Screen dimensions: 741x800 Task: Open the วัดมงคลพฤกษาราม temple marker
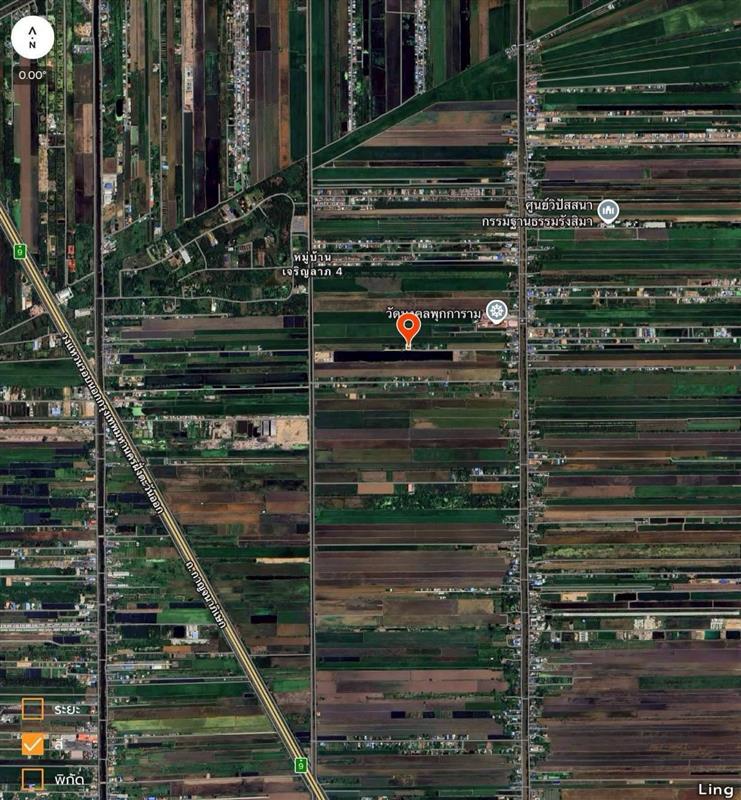(x=495, y=310)
